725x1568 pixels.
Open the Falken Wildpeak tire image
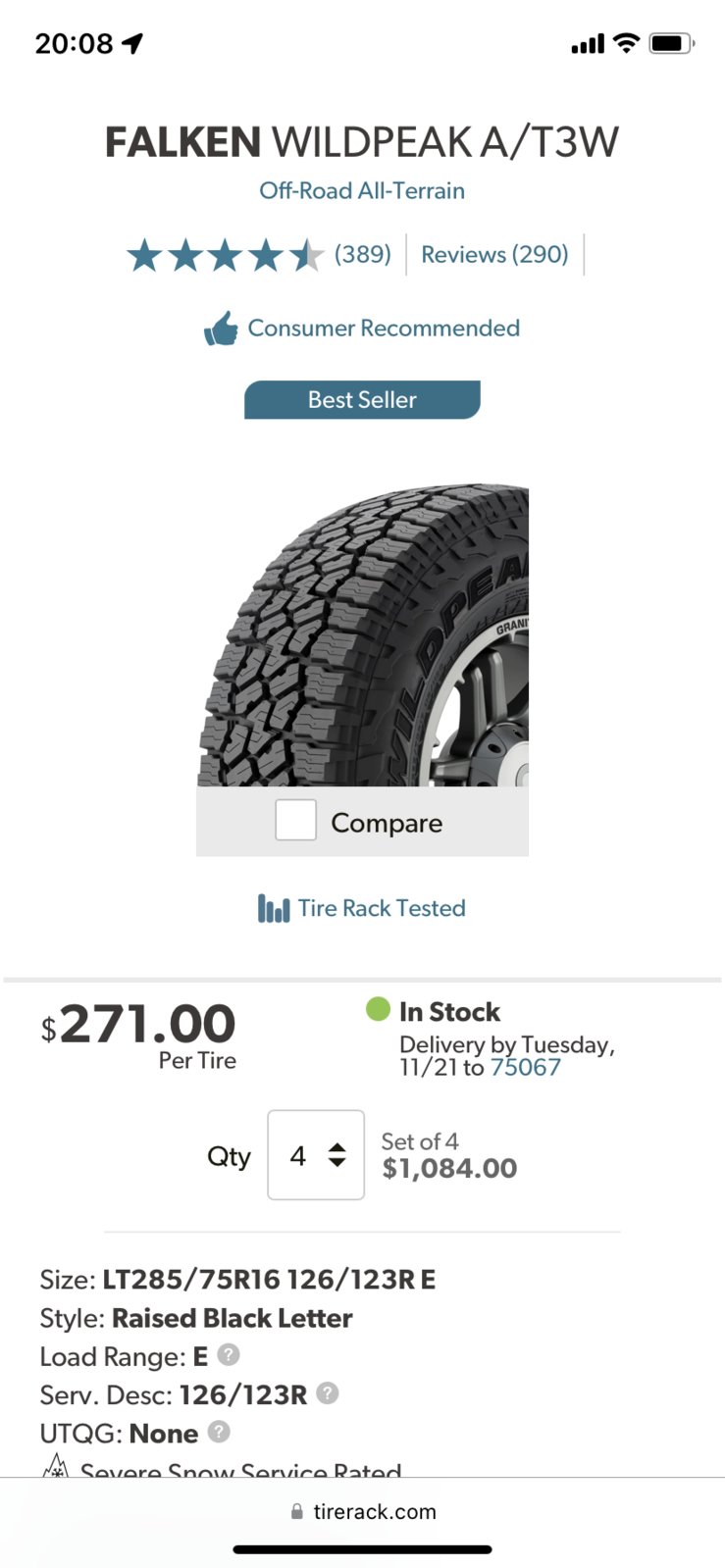[x=363, y=634]
